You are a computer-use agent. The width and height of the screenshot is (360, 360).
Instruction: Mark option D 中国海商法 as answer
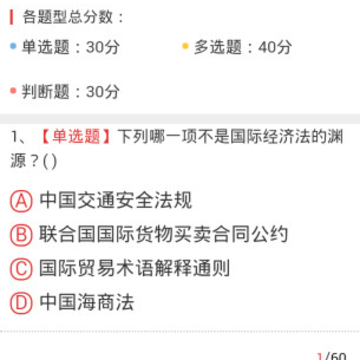[72, 303]
